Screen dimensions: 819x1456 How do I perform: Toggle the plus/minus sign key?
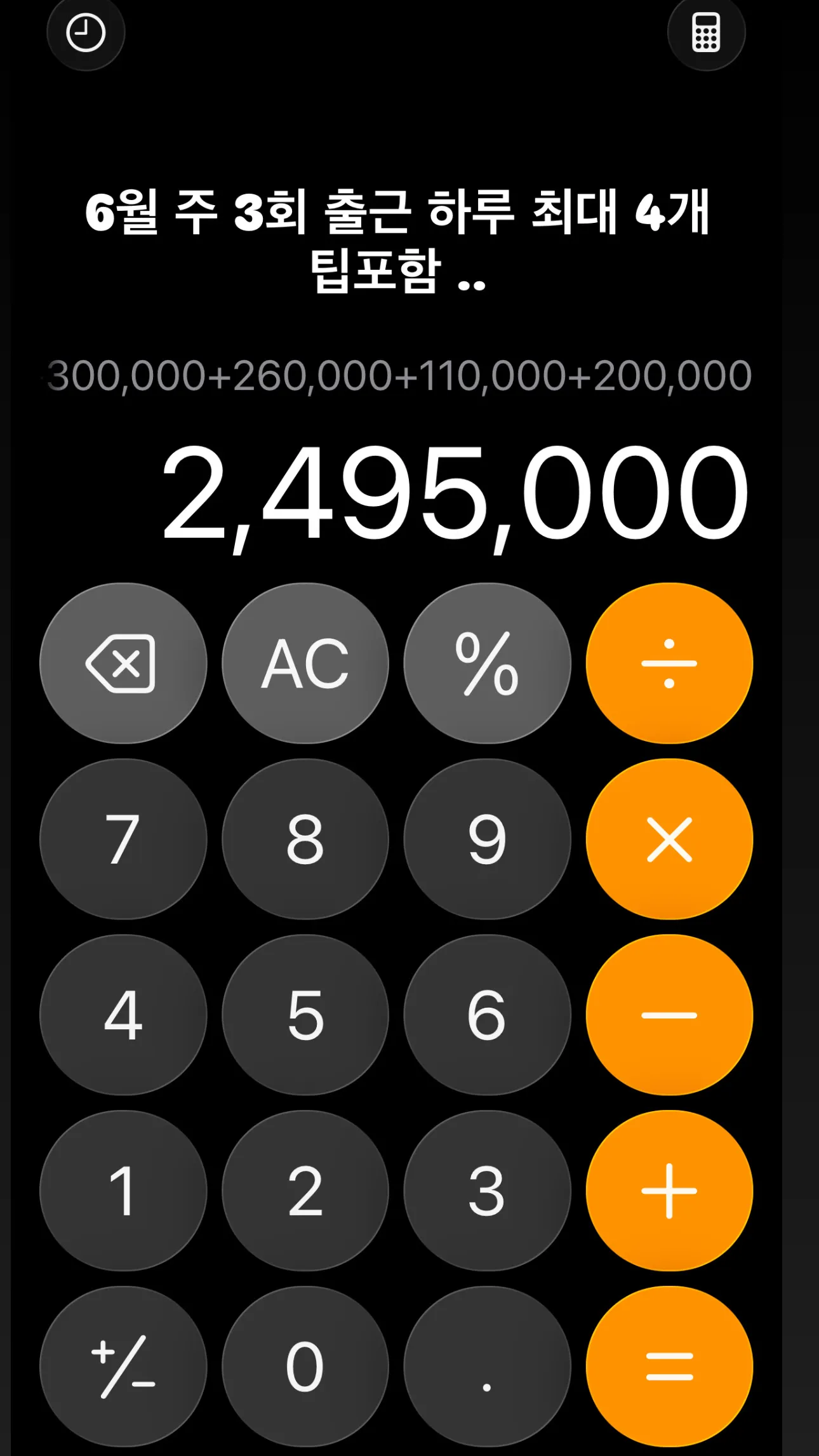[x=123, y=1367]
